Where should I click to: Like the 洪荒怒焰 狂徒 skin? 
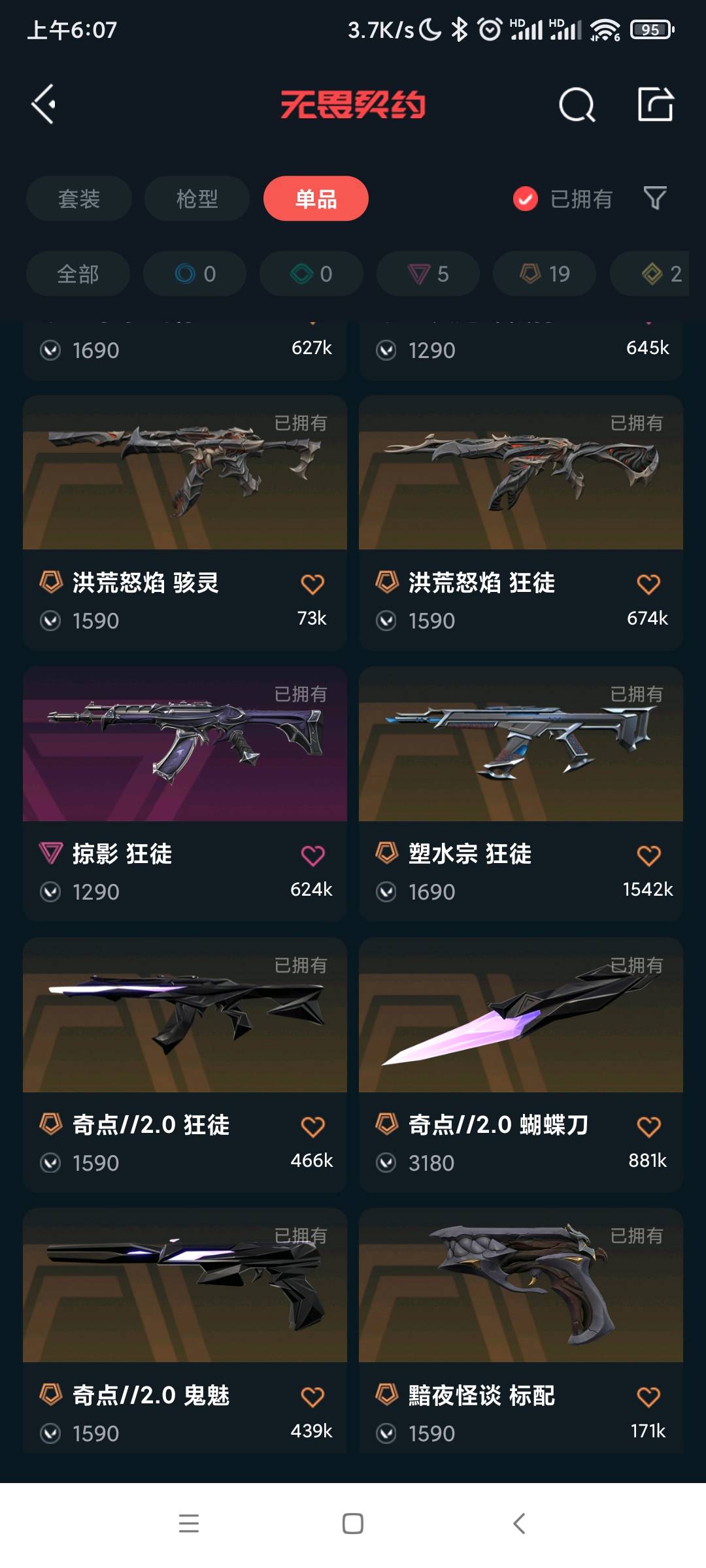click(x=648, y=584)
